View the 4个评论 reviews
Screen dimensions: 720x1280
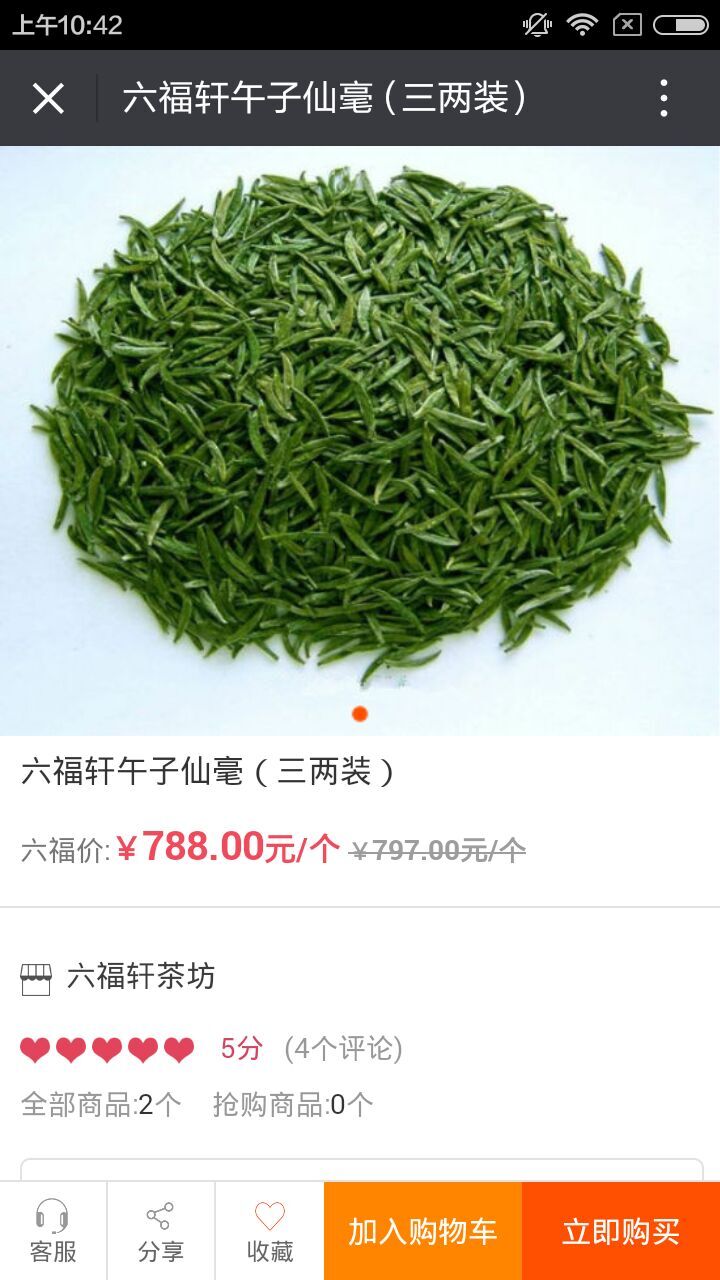point(343,1048)
